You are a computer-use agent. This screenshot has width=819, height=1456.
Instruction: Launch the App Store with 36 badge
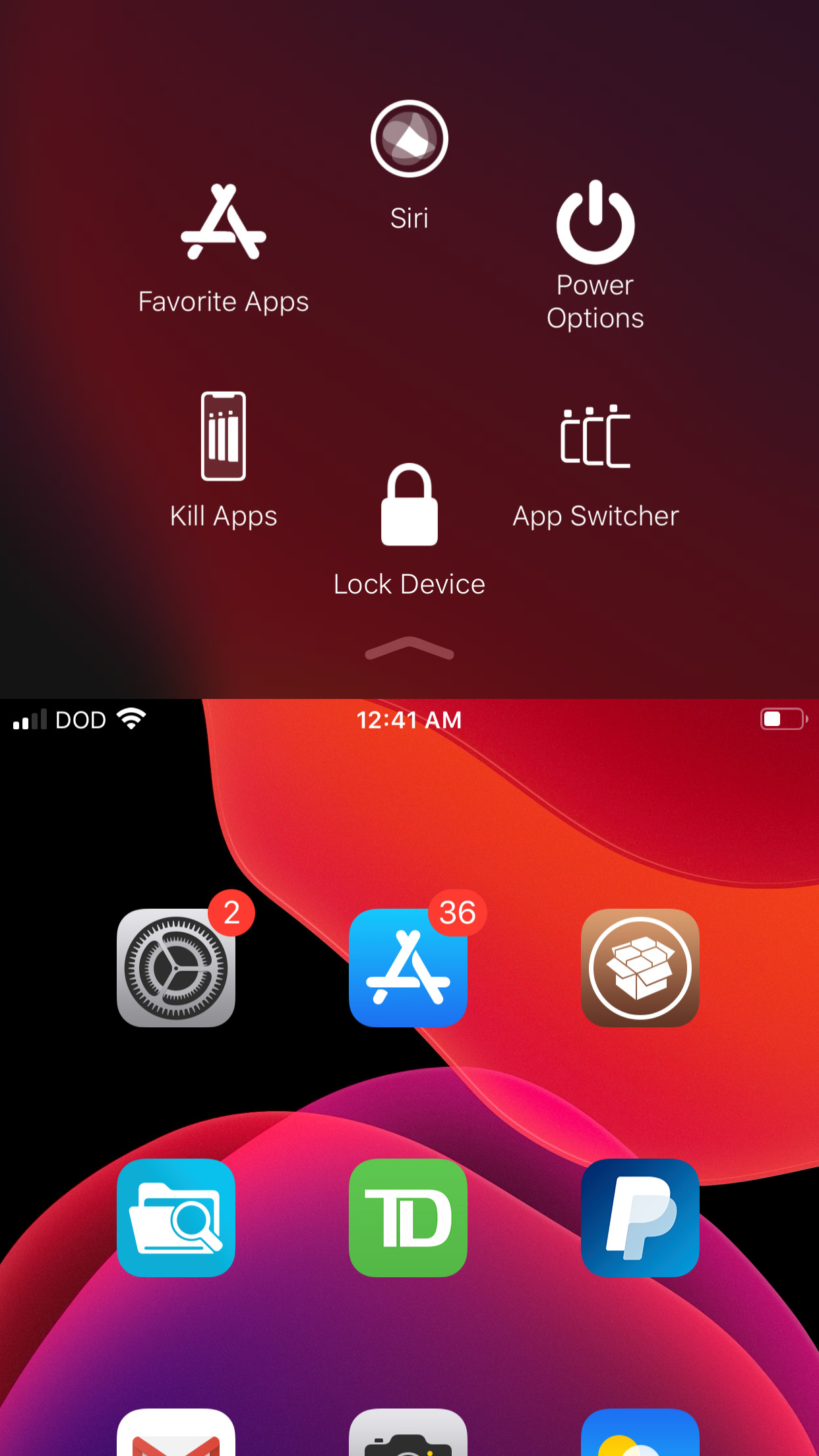click(408, 967)
